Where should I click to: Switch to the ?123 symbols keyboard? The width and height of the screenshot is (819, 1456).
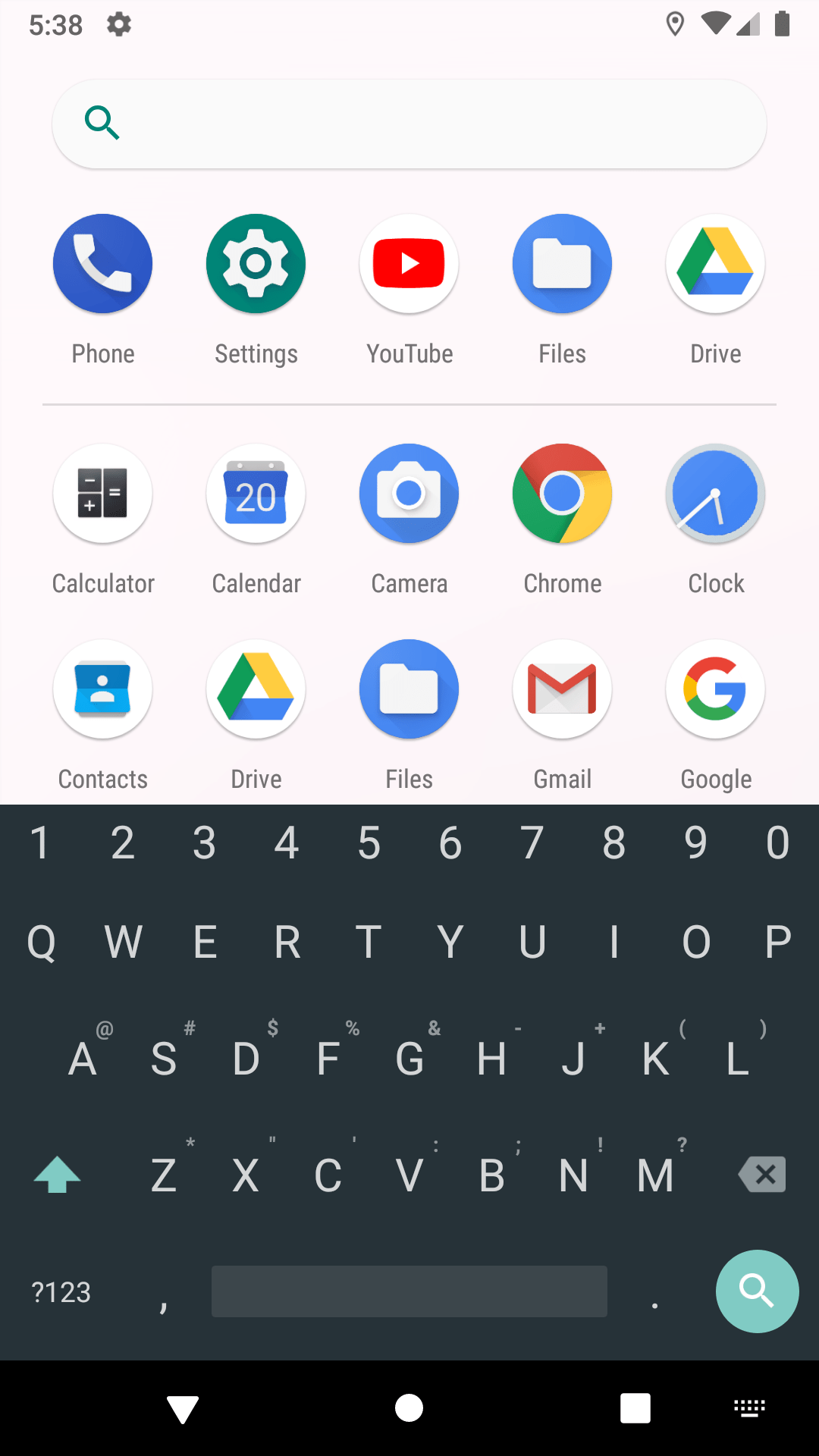(61, 1291)
